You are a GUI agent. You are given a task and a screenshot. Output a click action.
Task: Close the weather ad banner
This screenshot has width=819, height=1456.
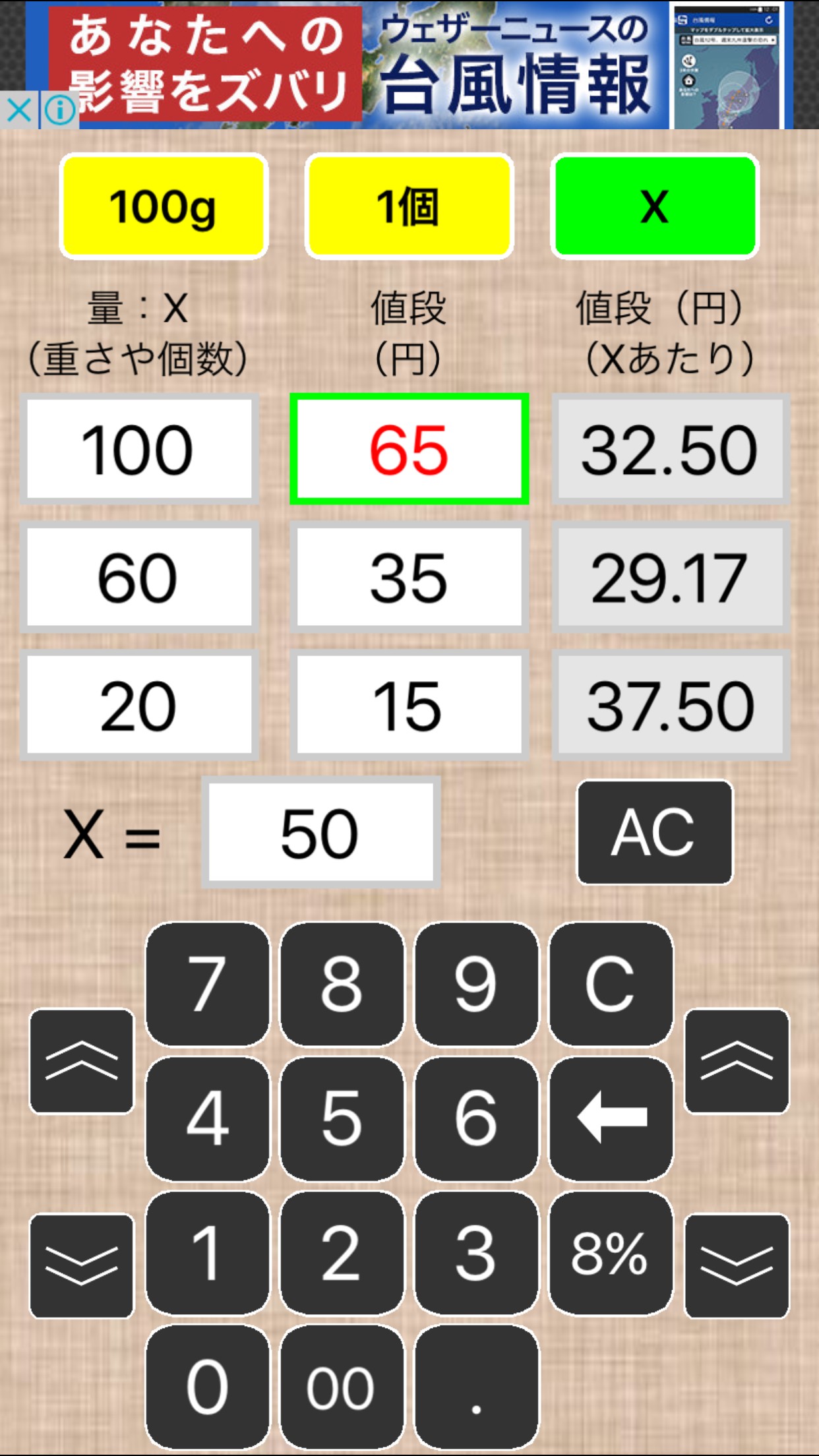[18, 110]
